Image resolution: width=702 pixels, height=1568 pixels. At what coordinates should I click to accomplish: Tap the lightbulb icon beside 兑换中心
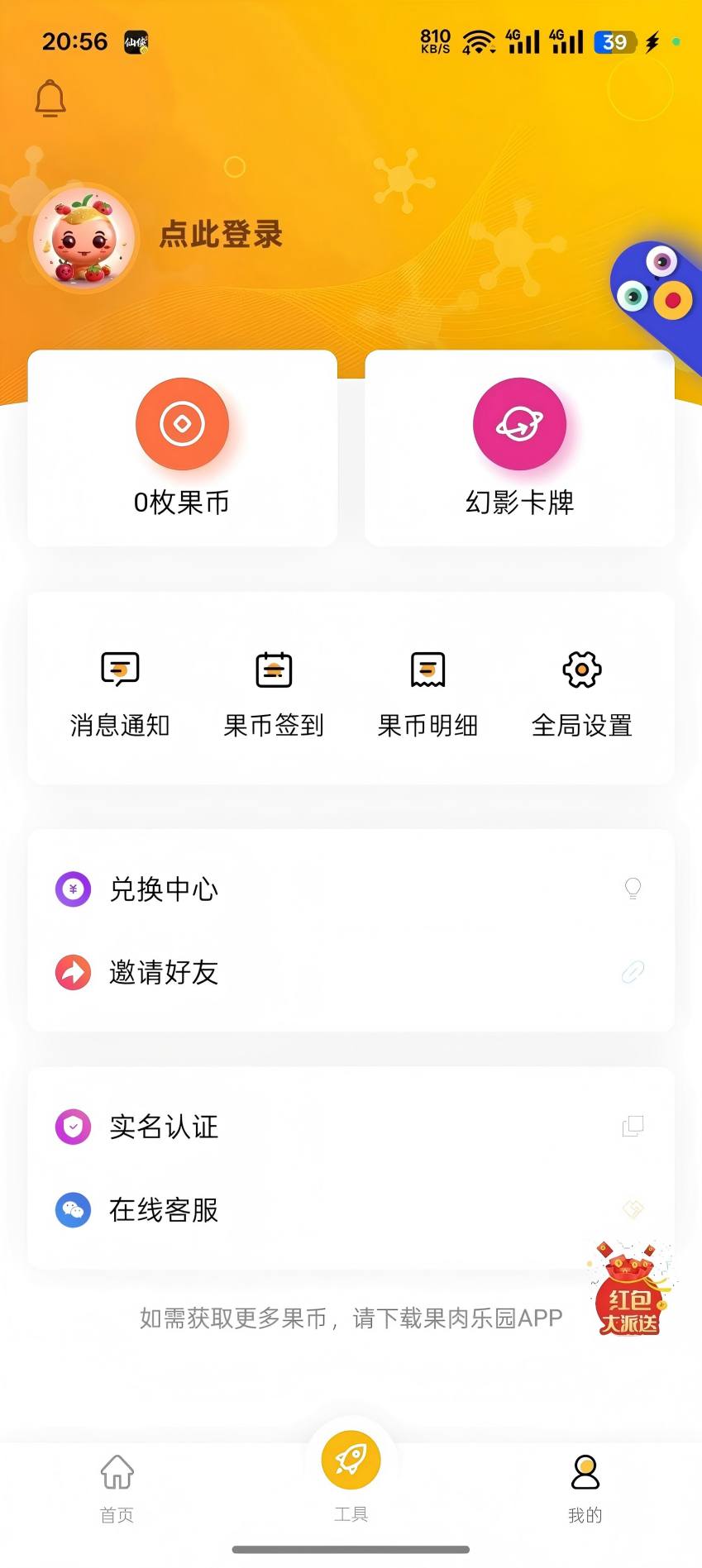pos(633,889)
